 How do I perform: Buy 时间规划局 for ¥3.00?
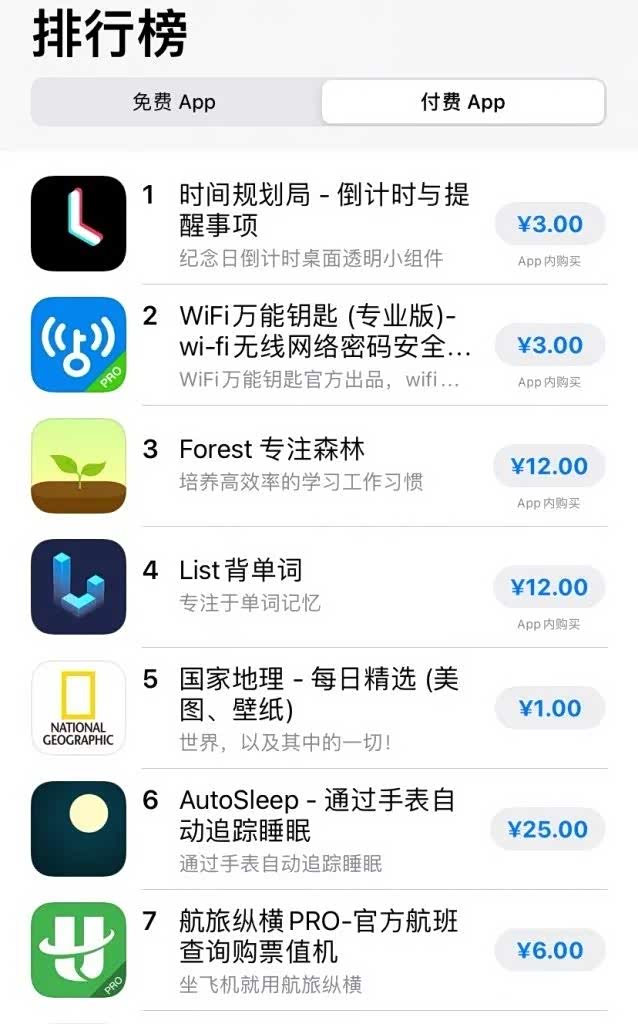(x=550, y=224)
